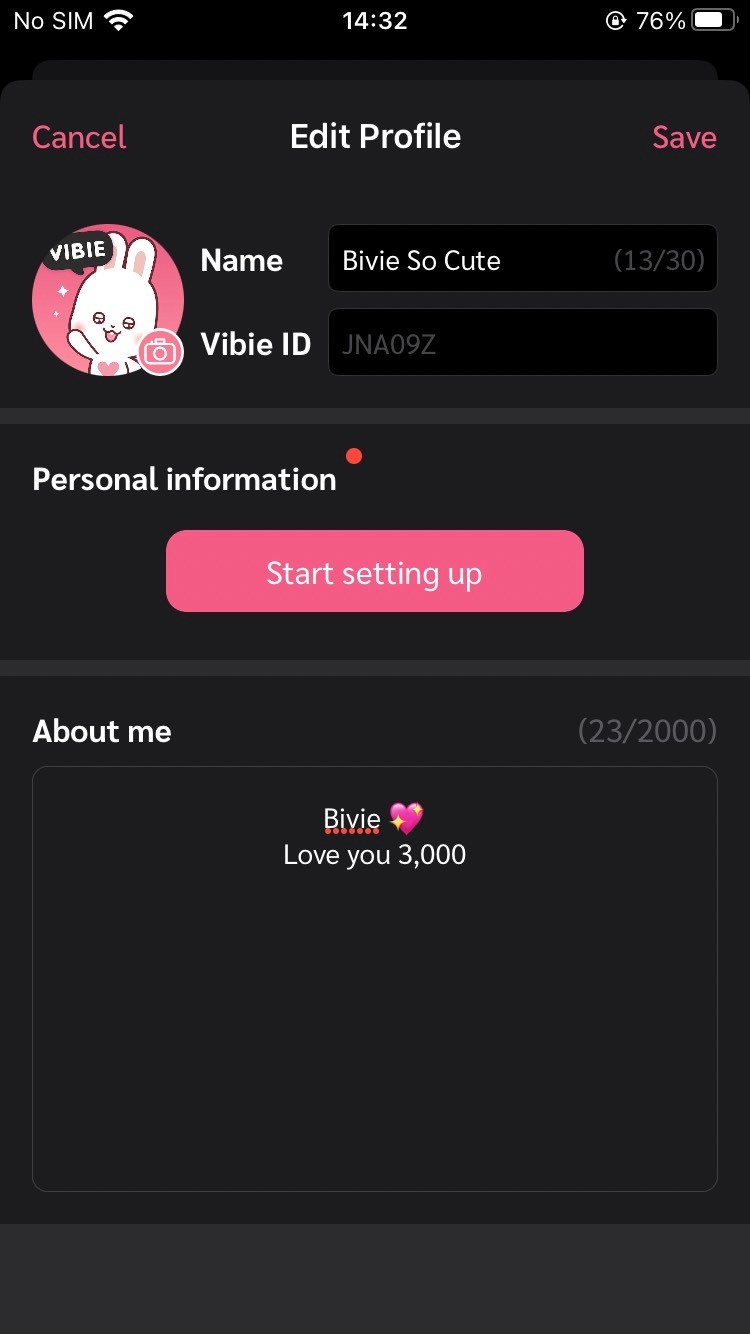Open the Personal information section header
Screen dimensions: 750x1334
184,479
